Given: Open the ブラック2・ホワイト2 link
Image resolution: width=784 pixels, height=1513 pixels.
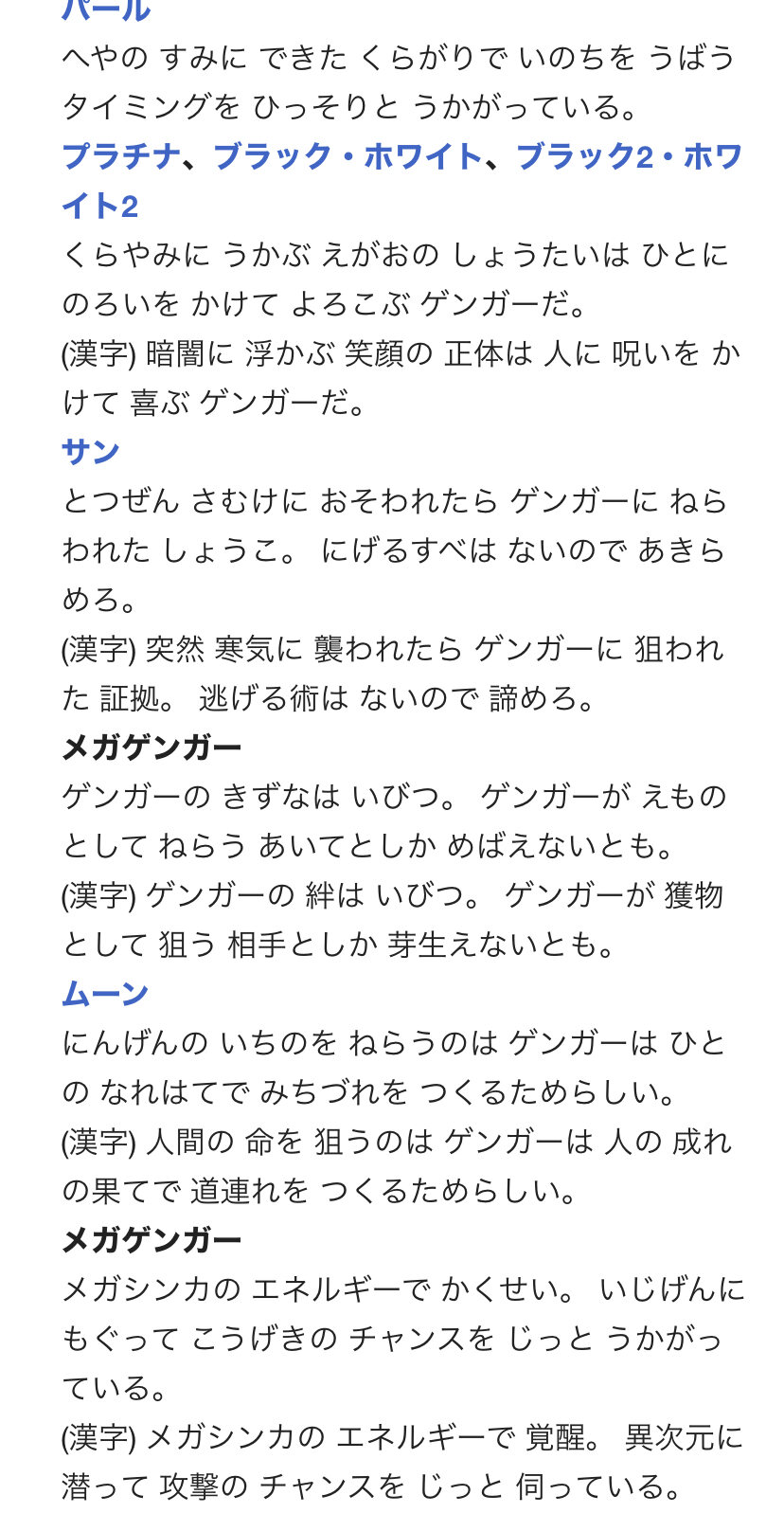Looking at the screenshot, I should pyautogui.click(x=629, y=155).
